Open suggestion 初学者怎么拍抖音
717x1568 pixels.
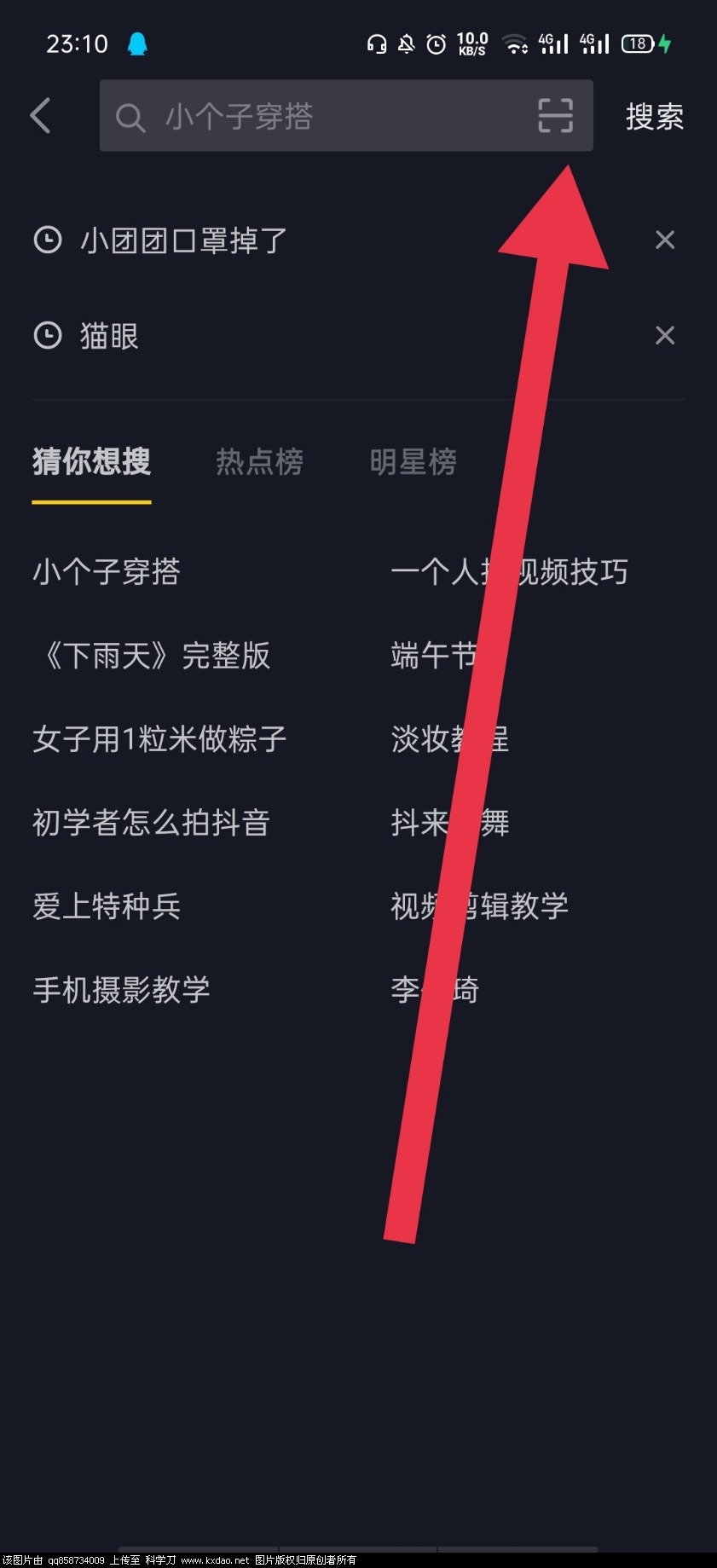152,823
